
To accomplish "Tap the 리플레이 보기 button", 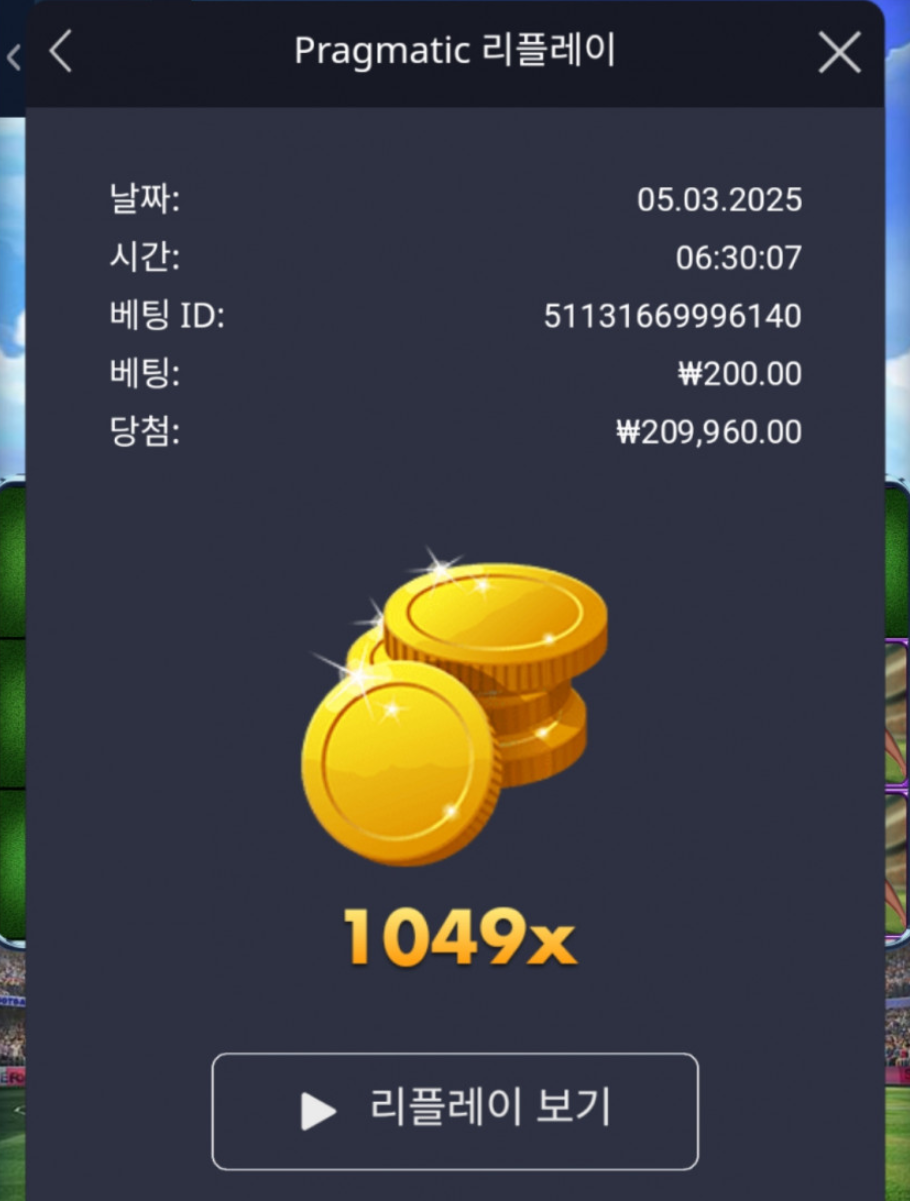I will coord(455,1110).
